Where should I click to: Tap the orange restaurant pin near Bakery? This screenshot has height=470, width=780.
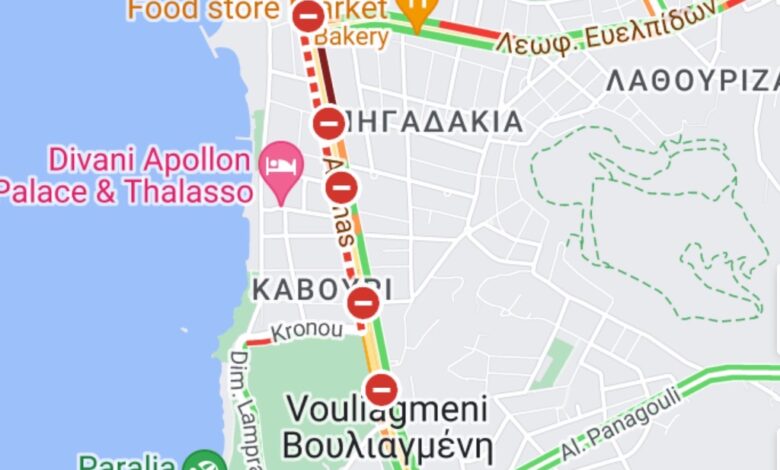coord(415,10)
